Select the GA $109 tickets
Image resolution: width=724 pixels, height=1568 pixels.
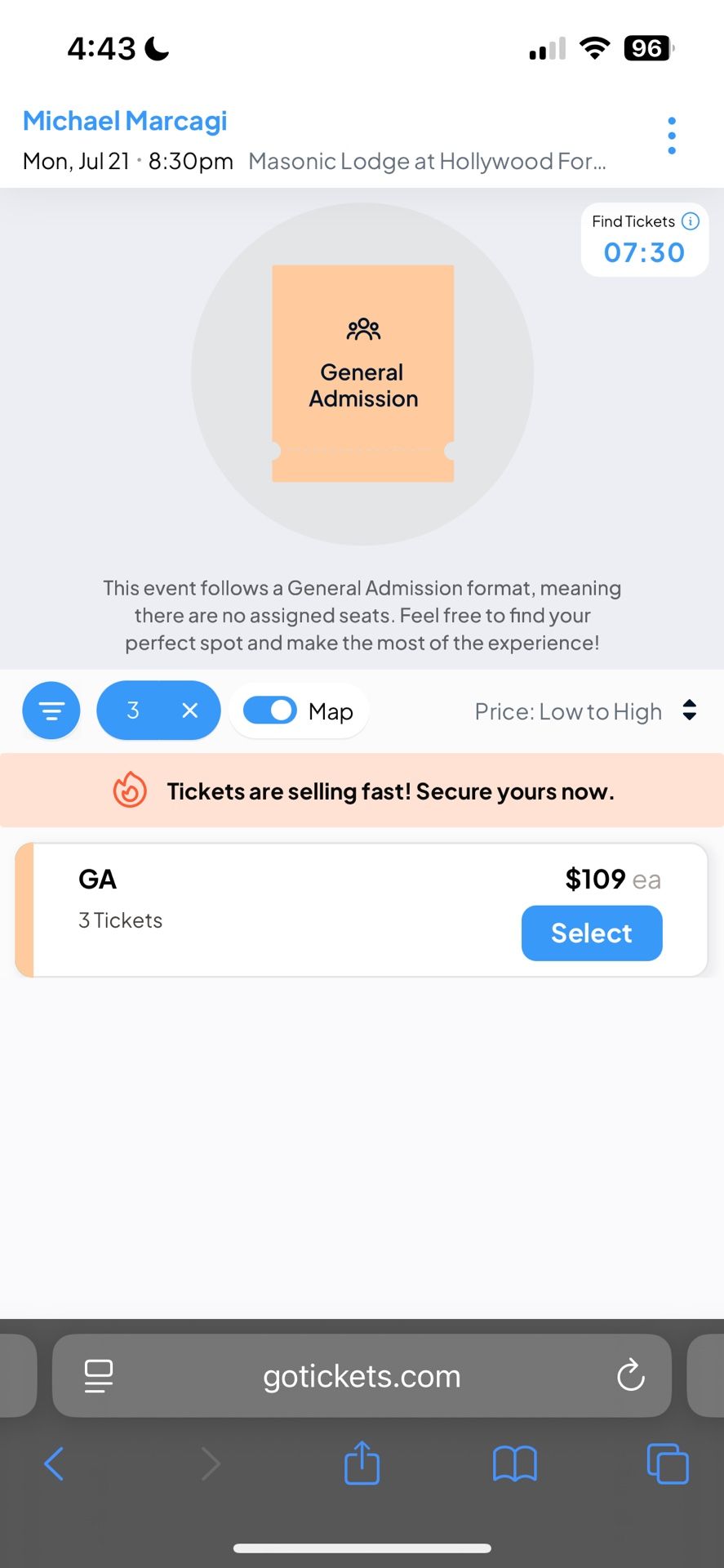[592, 933]
